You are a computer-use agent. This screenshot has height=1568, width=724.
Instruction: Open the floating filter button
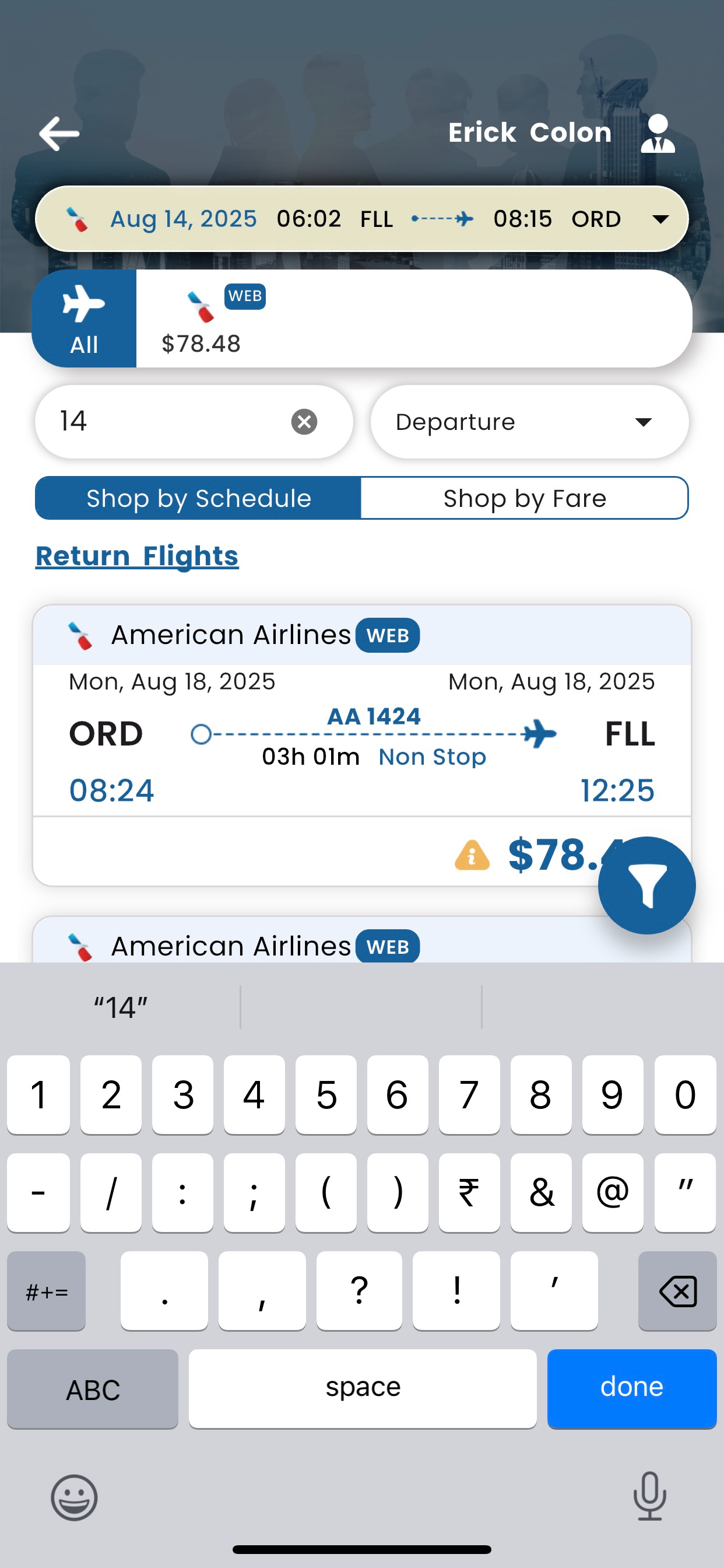pyautogui.click(x=646, y=885)
